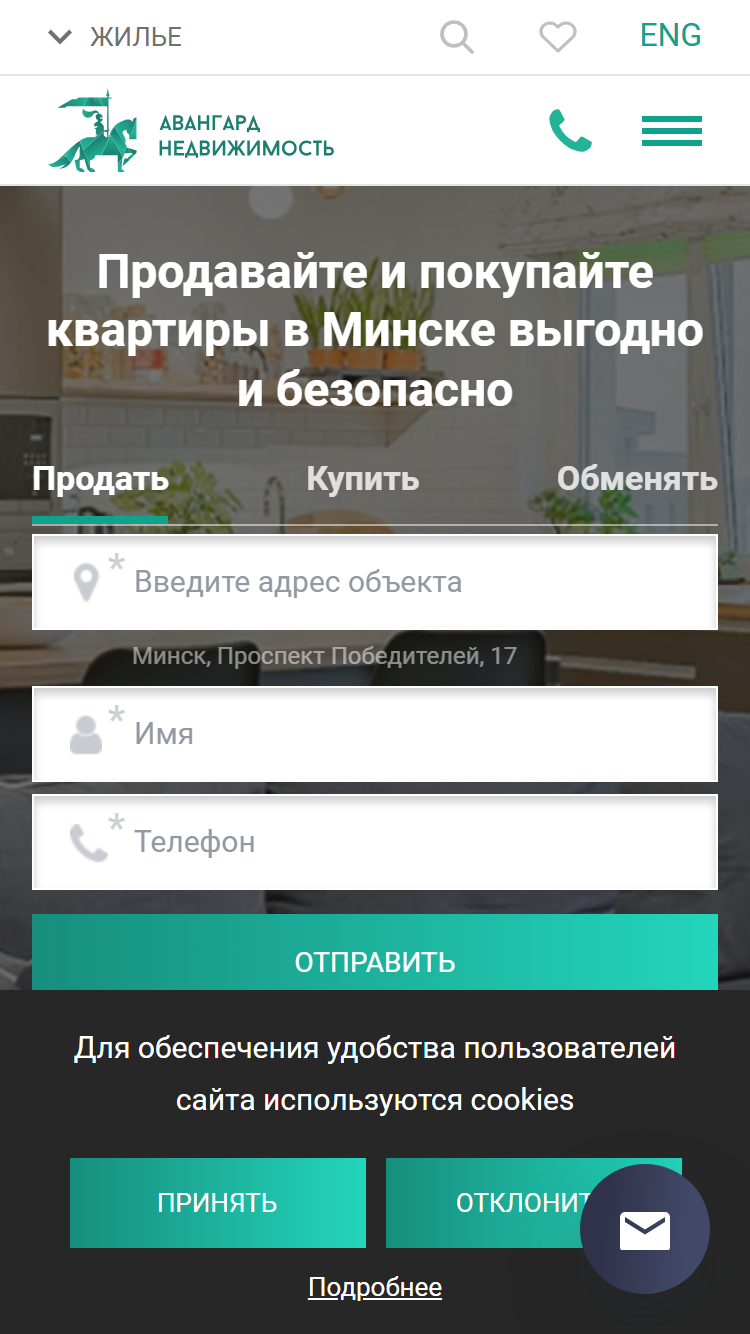The width and height of the screenshot is (750, 1334).
Task: Focus the Введите адрес объекта field
Action: click(375, 582)
